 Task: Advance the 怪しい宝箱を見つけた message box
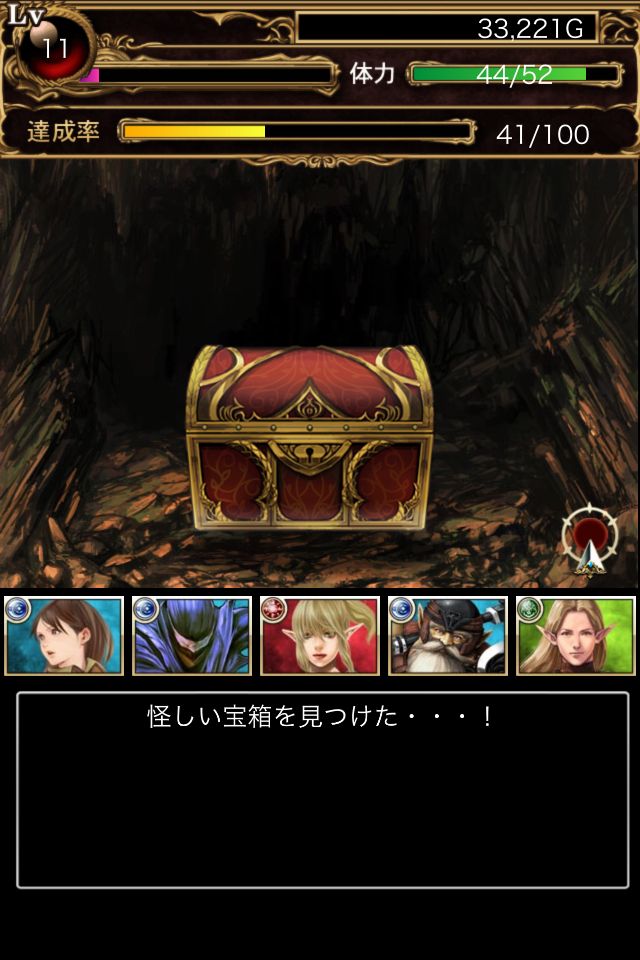321,790
